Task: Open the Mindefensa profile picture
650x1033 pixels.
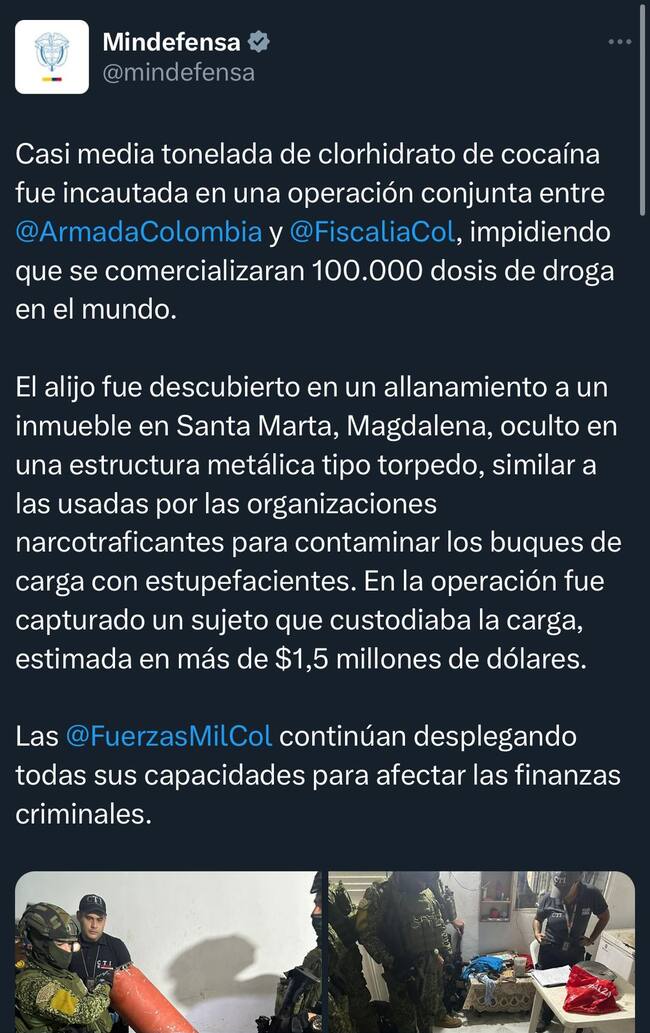Action: 52,57
